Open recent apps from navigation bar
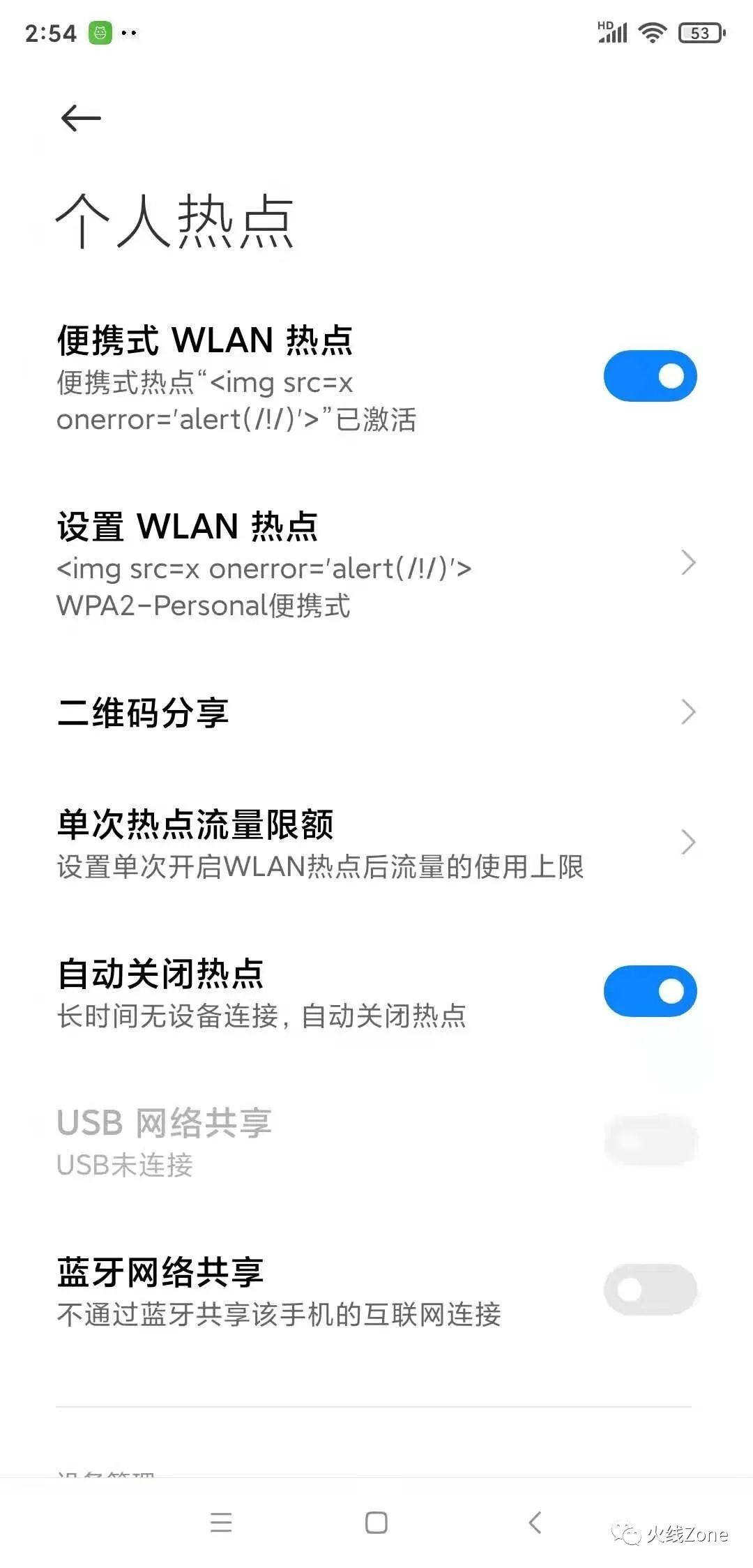 pyautogui.click(x=221, y=1522)
